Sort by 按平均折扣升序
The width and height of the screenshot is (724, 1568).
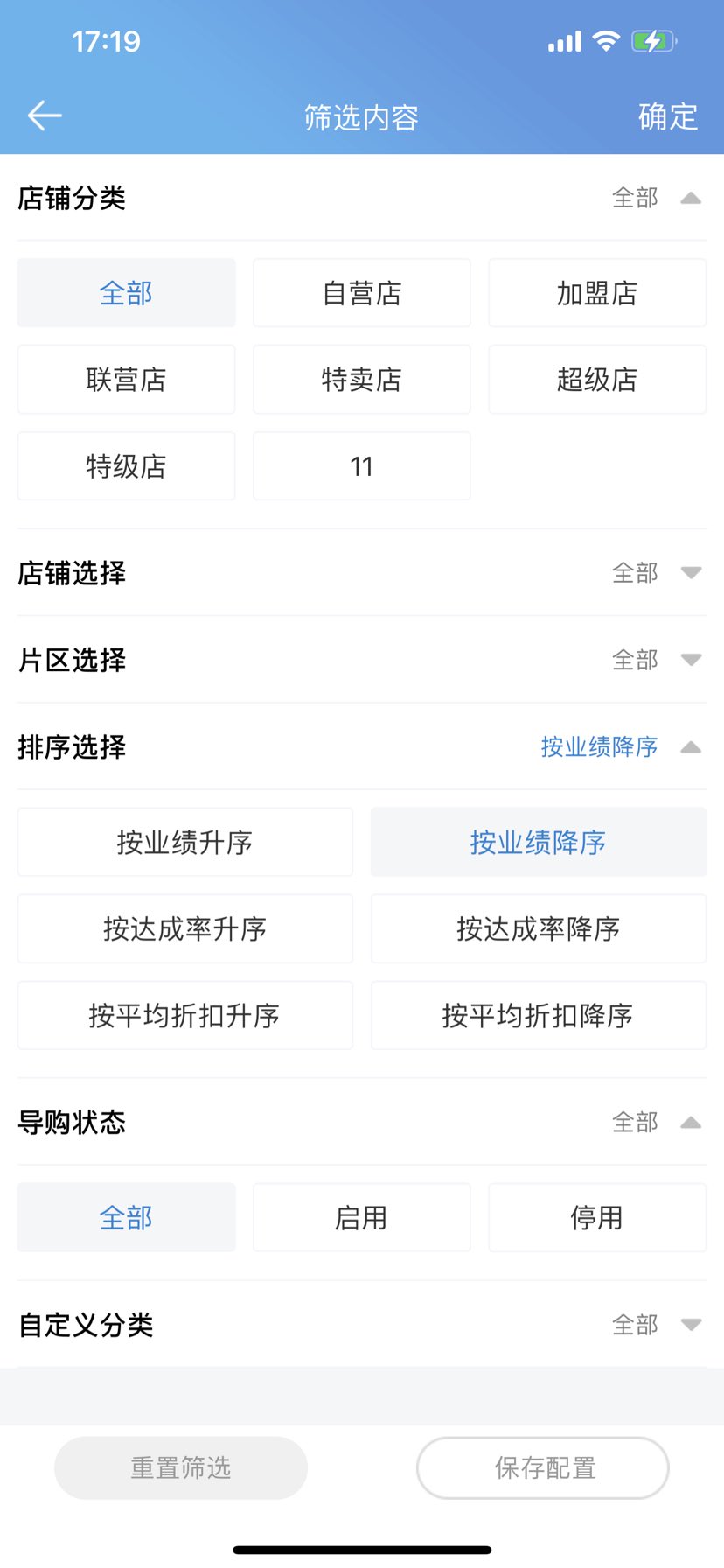click(x=184, y=1015)
